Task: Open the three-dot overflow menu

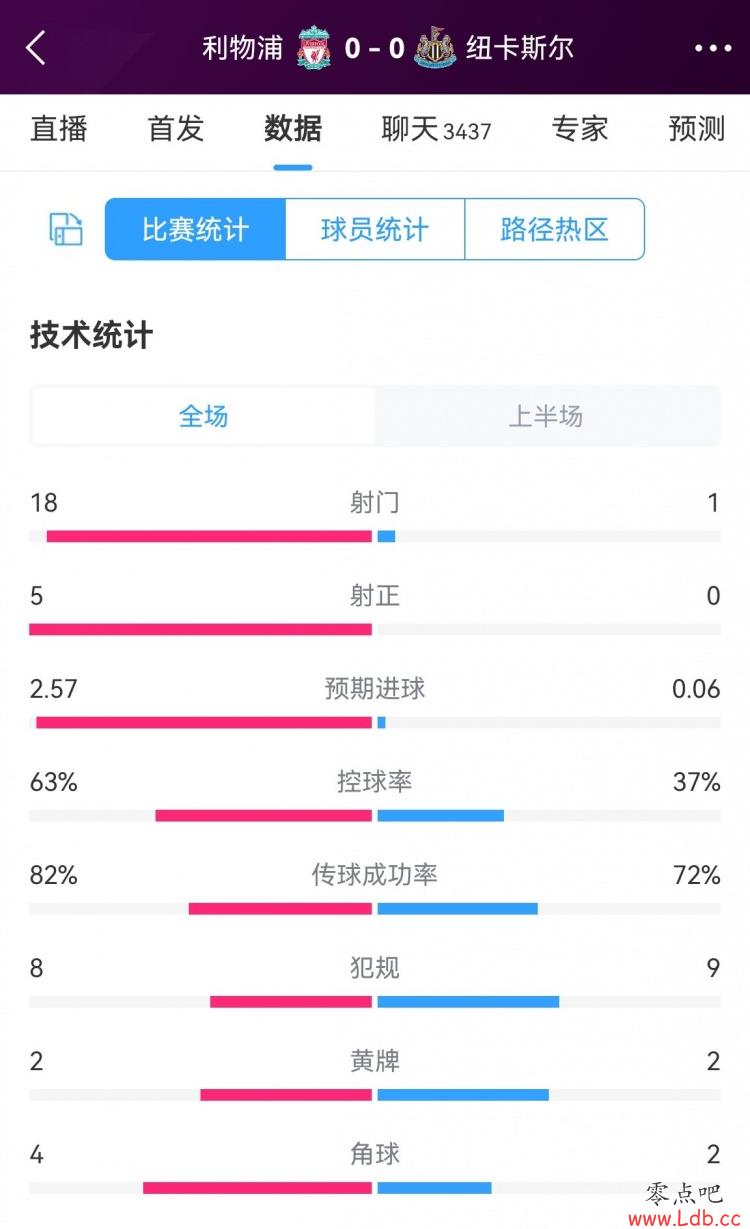Action: [x=713, y=48]
